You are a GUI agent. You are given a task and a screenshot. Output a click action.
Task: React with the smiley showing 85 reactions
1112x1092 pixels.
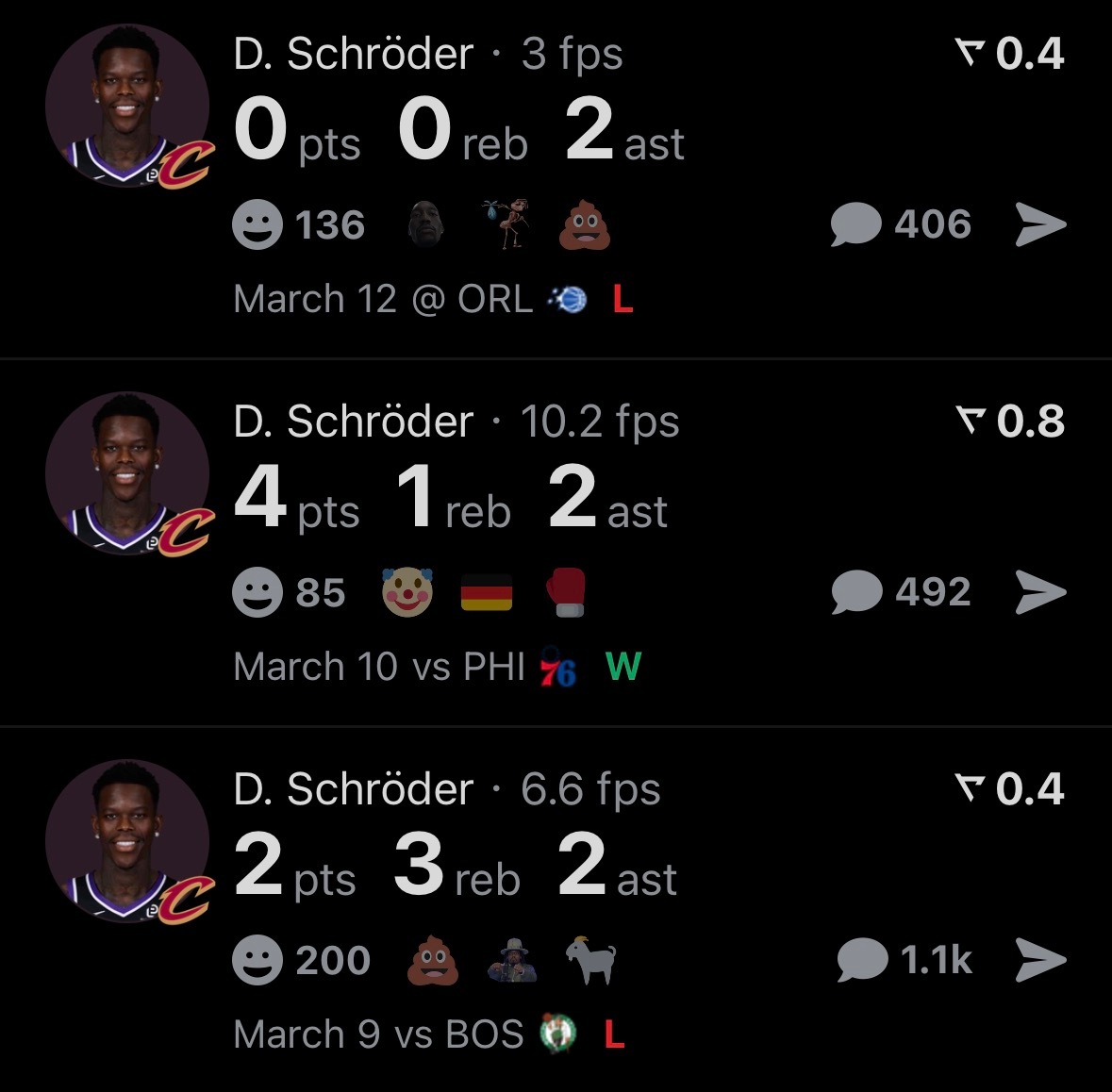point(257,593)
